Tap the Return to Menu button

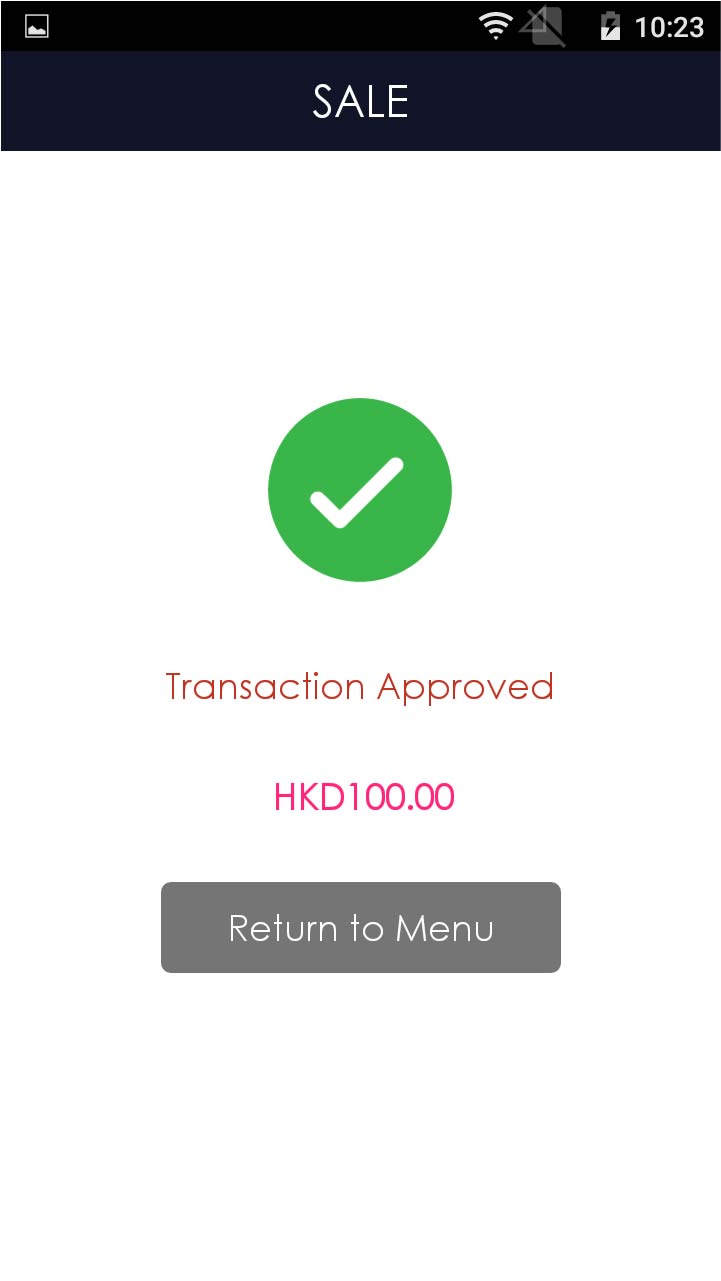360,927
